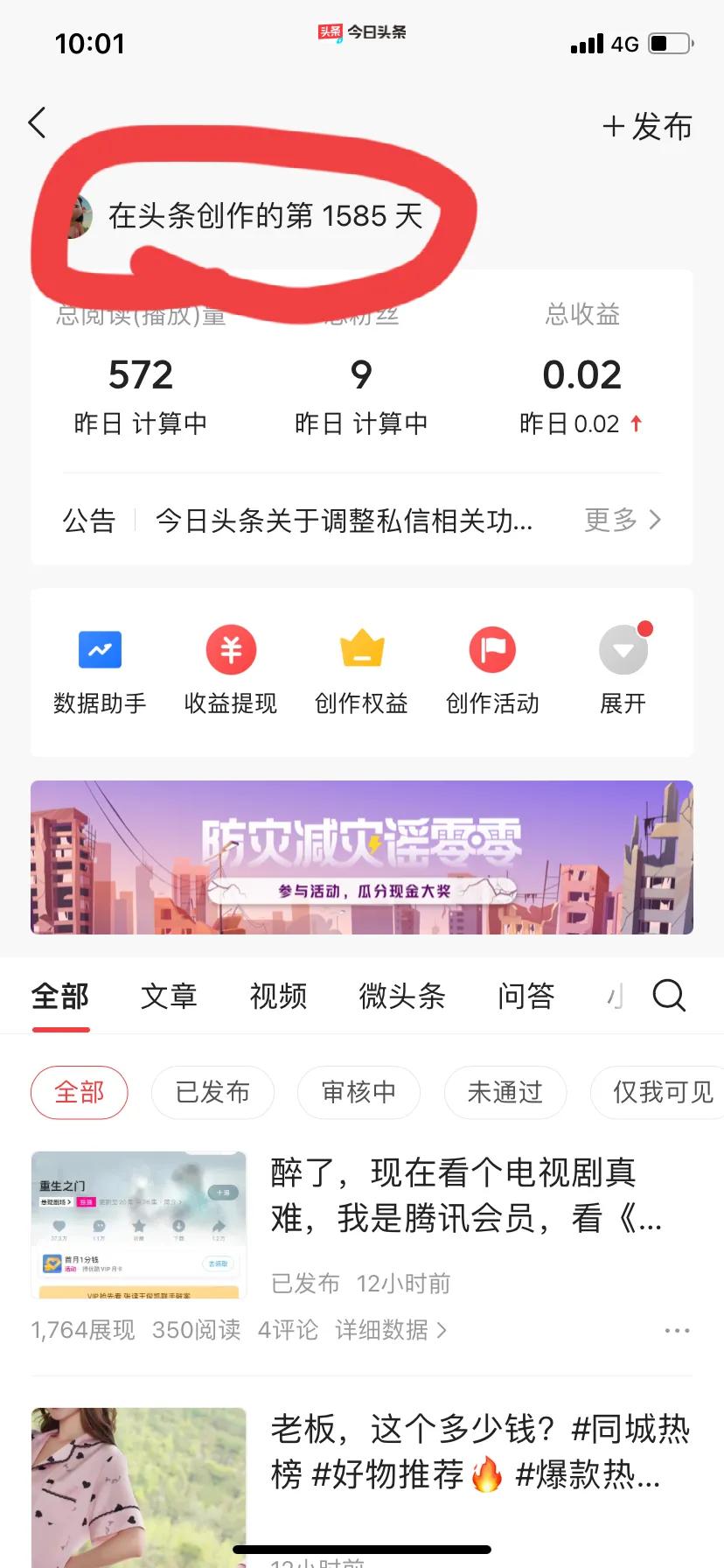Open more options for the 醉了 post
Screen dimensions: 724x1568
pyautogui.click(x=677, y=1330)
